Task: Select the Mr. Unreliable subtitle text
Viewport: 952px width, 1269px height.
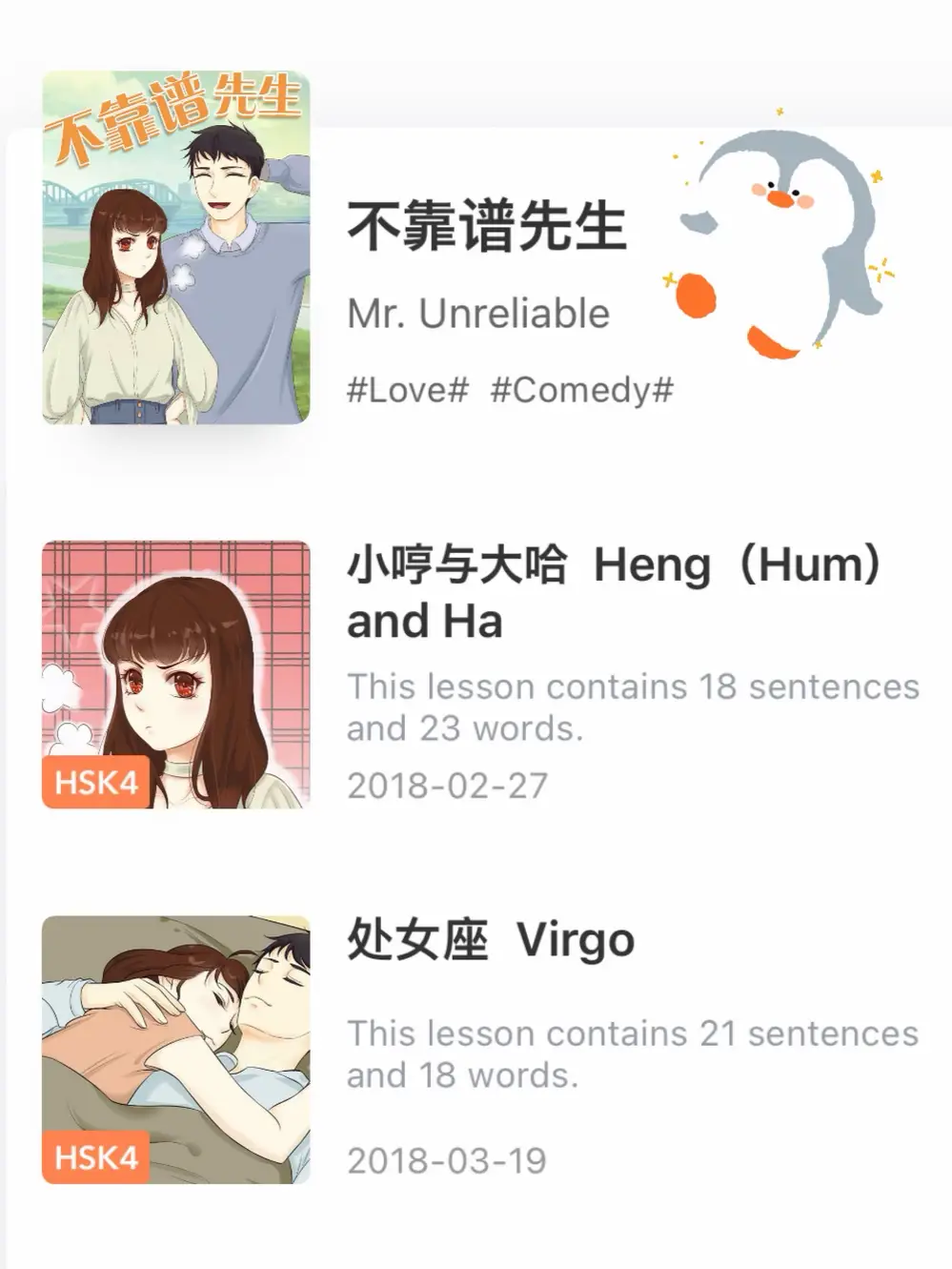Action: point(476,312)
